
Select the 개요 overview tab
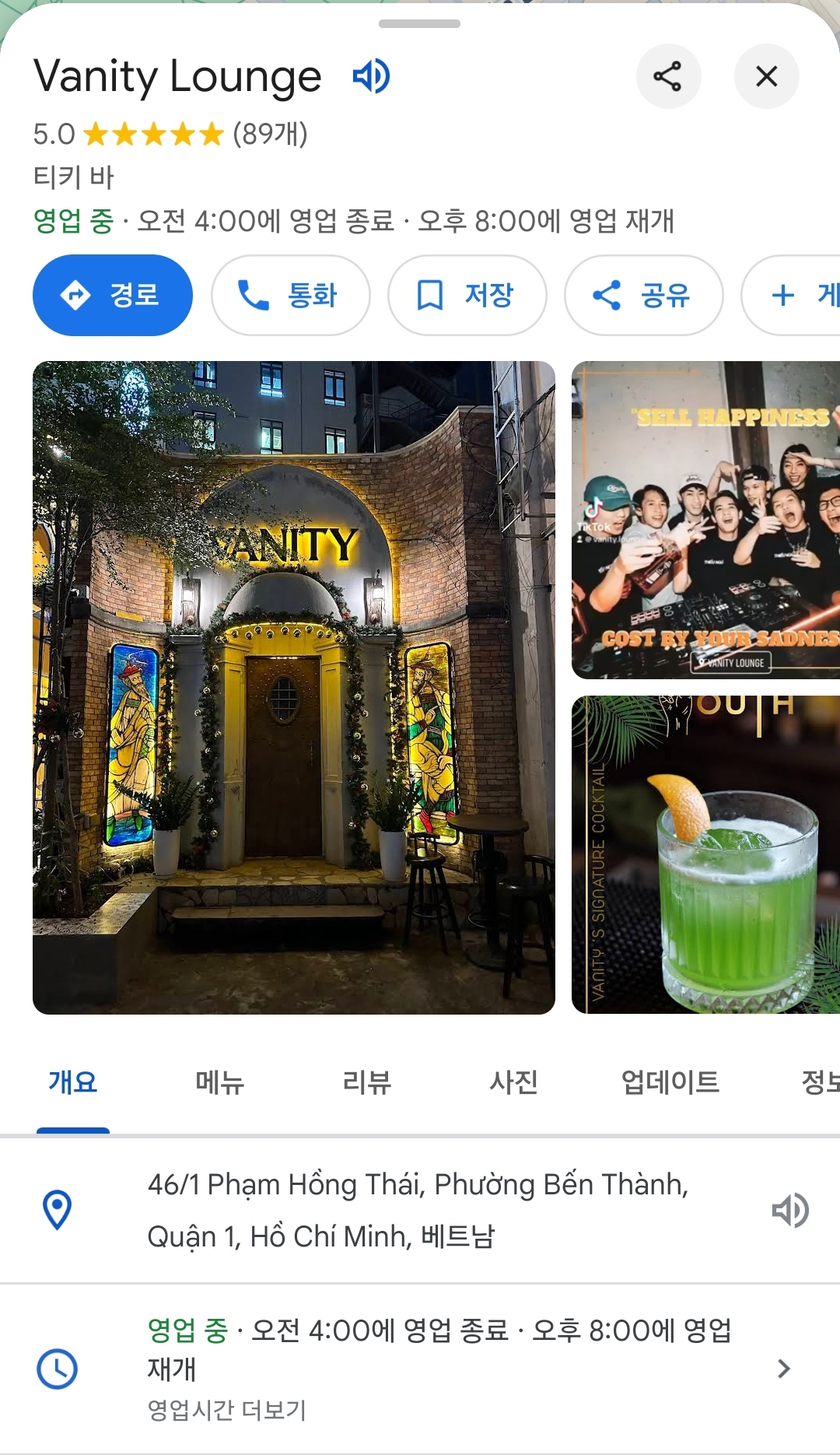point(73,1082)
